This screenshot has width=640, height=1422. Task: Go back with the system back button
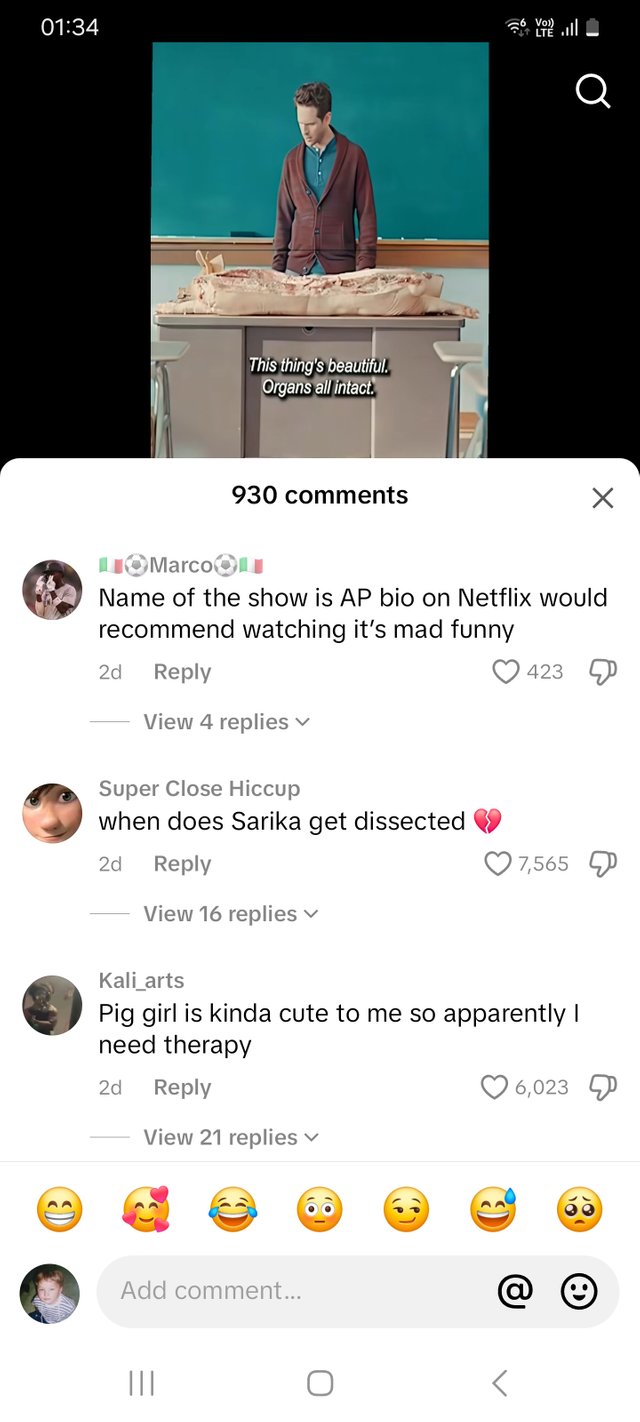coord(499,1383)
